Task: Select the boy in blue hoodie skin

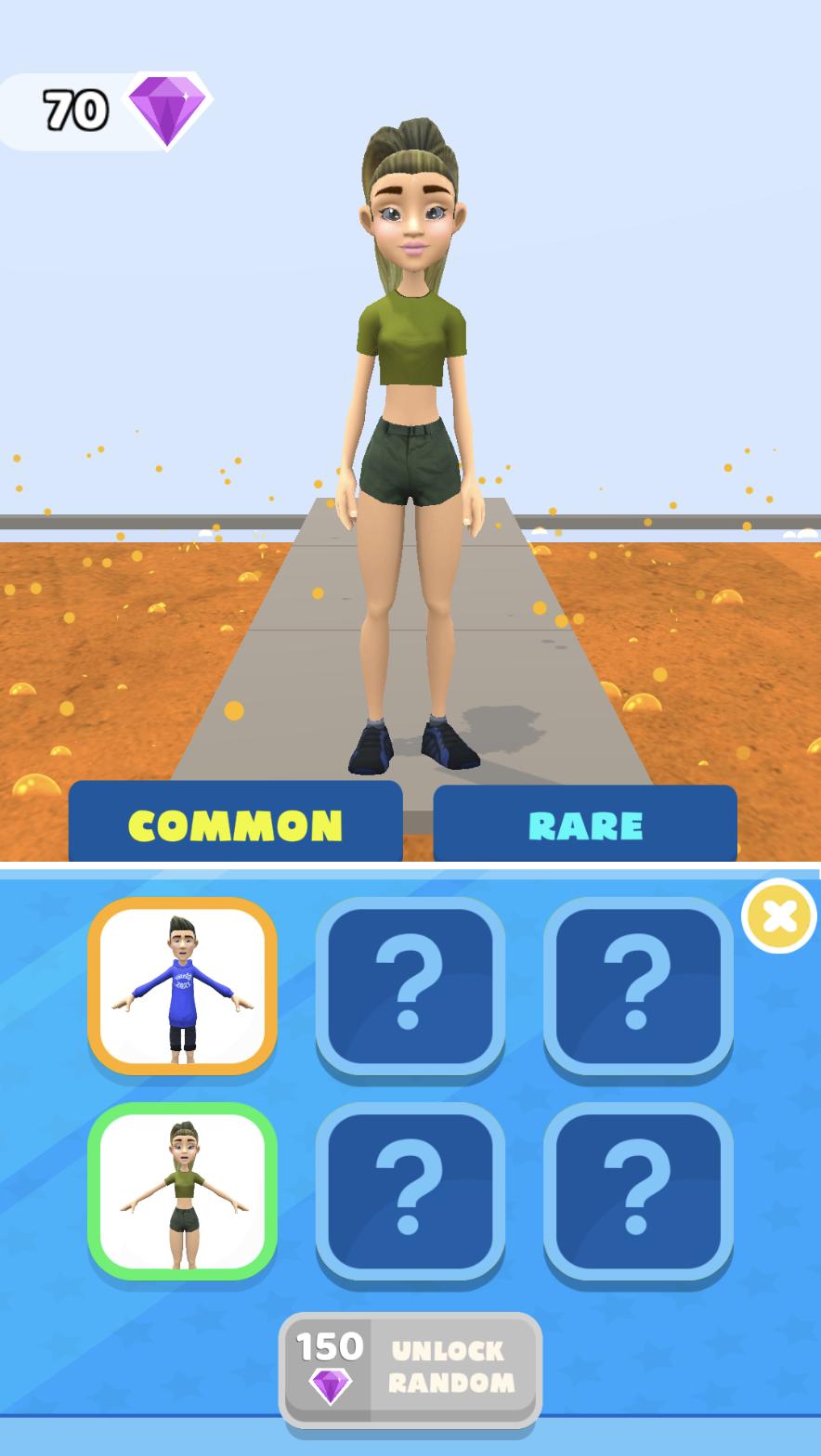Action: pos(183,986)
